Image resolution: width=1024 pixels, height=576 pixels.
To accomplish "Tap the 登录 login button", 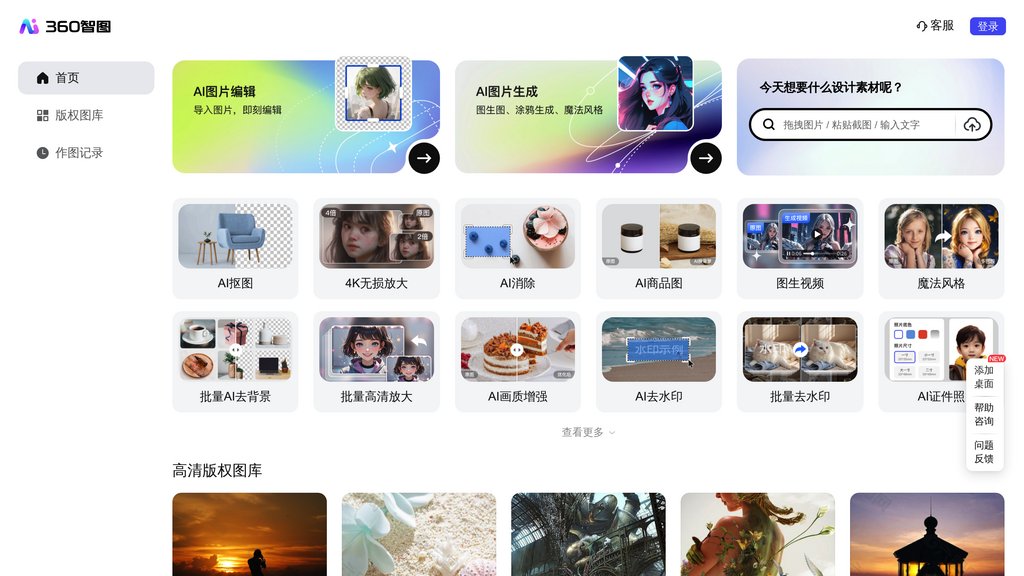I will tap(987, 26).
